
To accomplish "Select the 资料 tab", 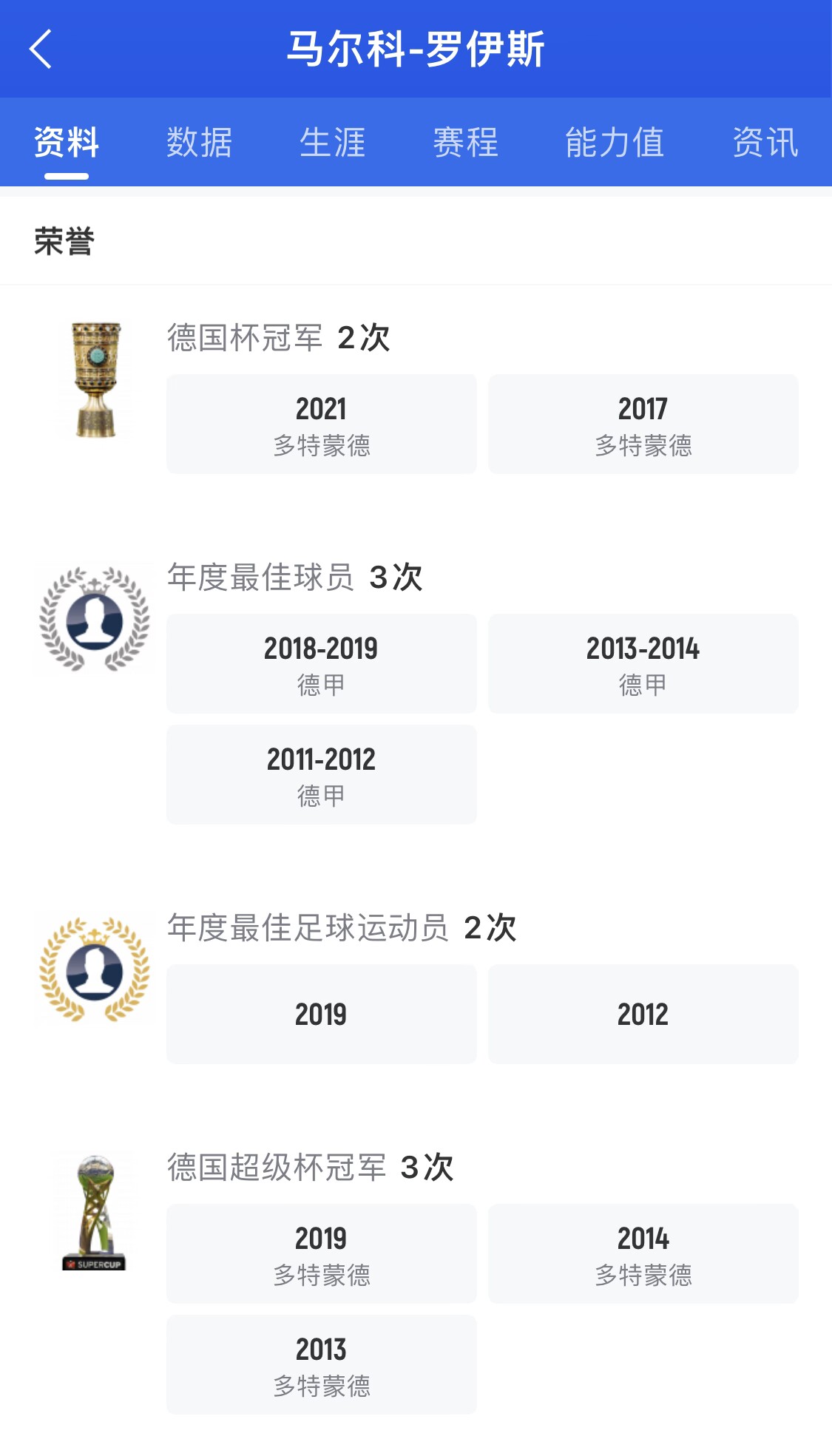I will tap(67, 142).
